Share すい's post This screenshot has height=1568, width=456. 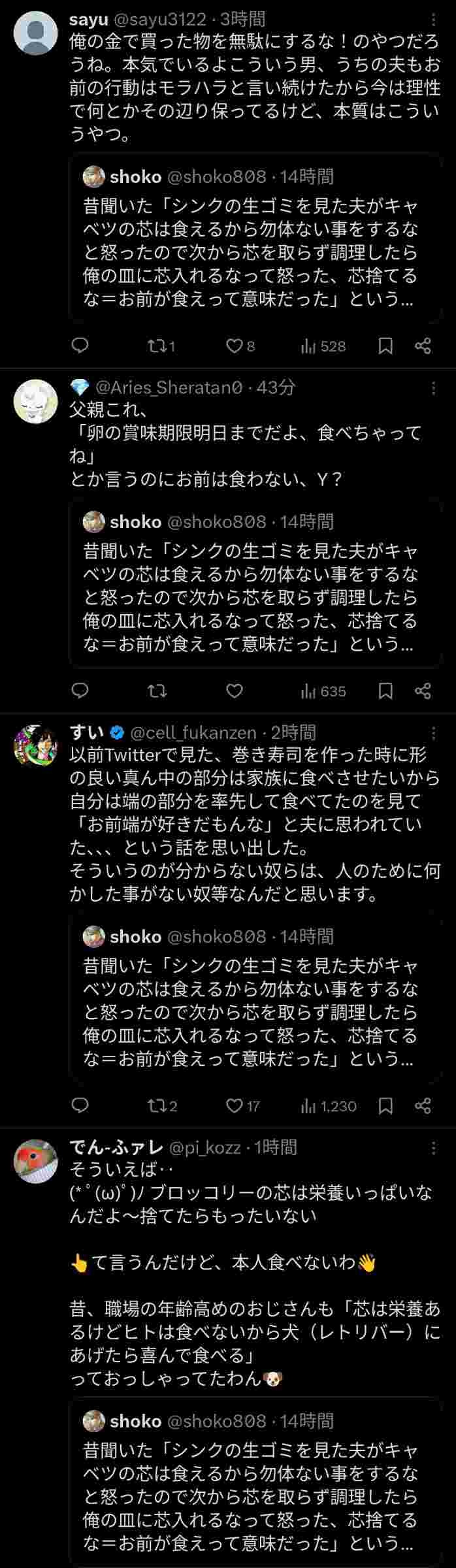(x=423, y=1105)
